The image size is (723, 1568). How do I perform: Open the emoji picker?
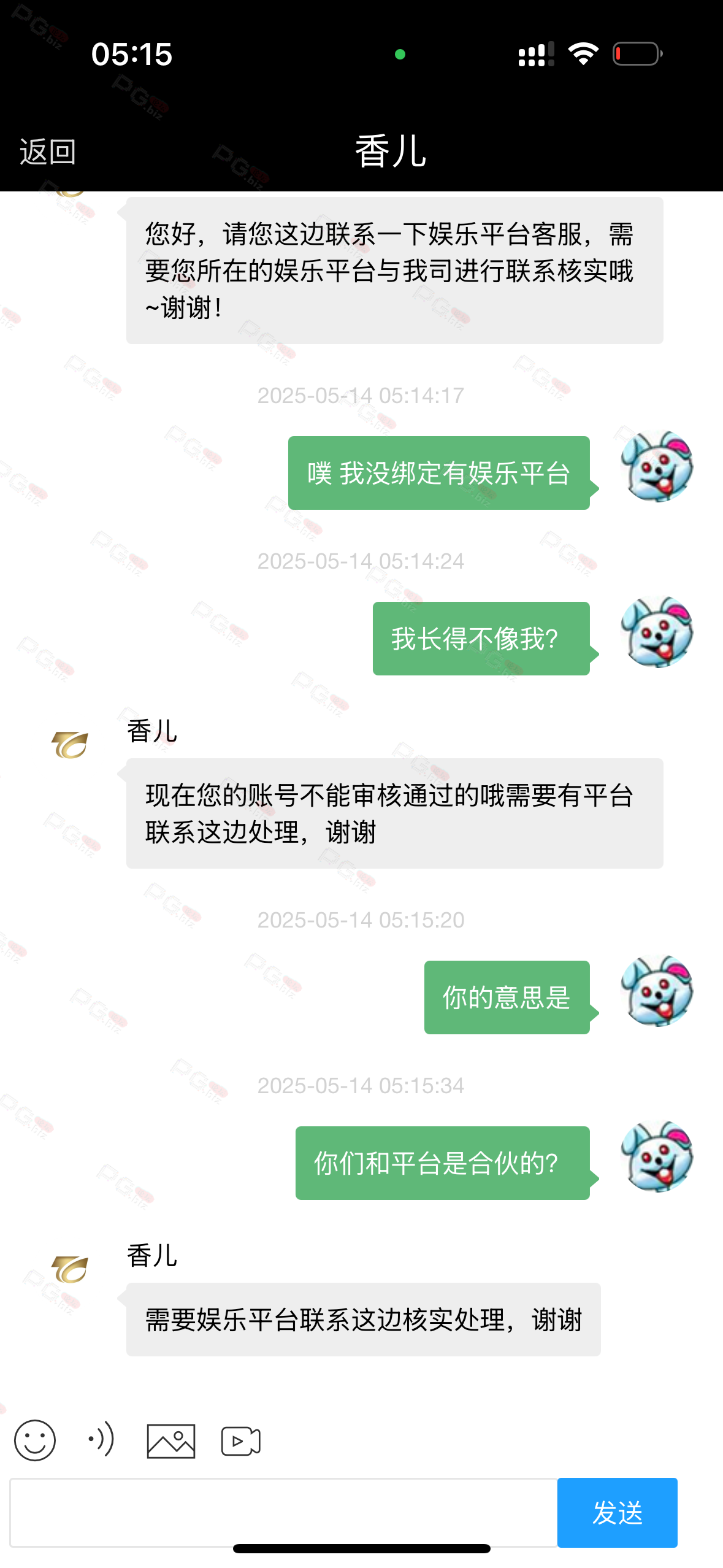tap(35, 1440)
